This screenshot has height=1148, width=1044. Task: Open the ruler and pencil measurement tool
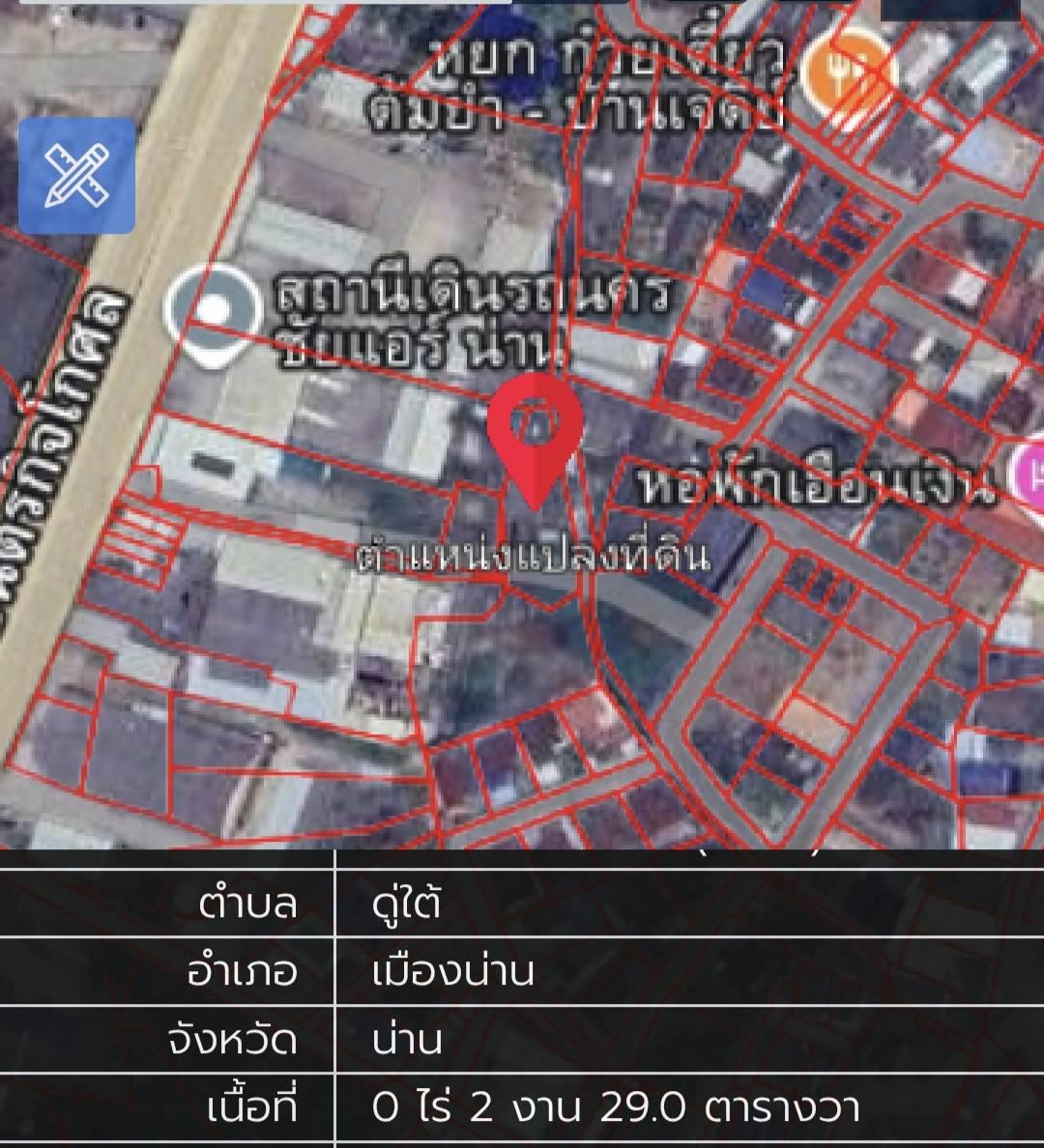(76, 175)
